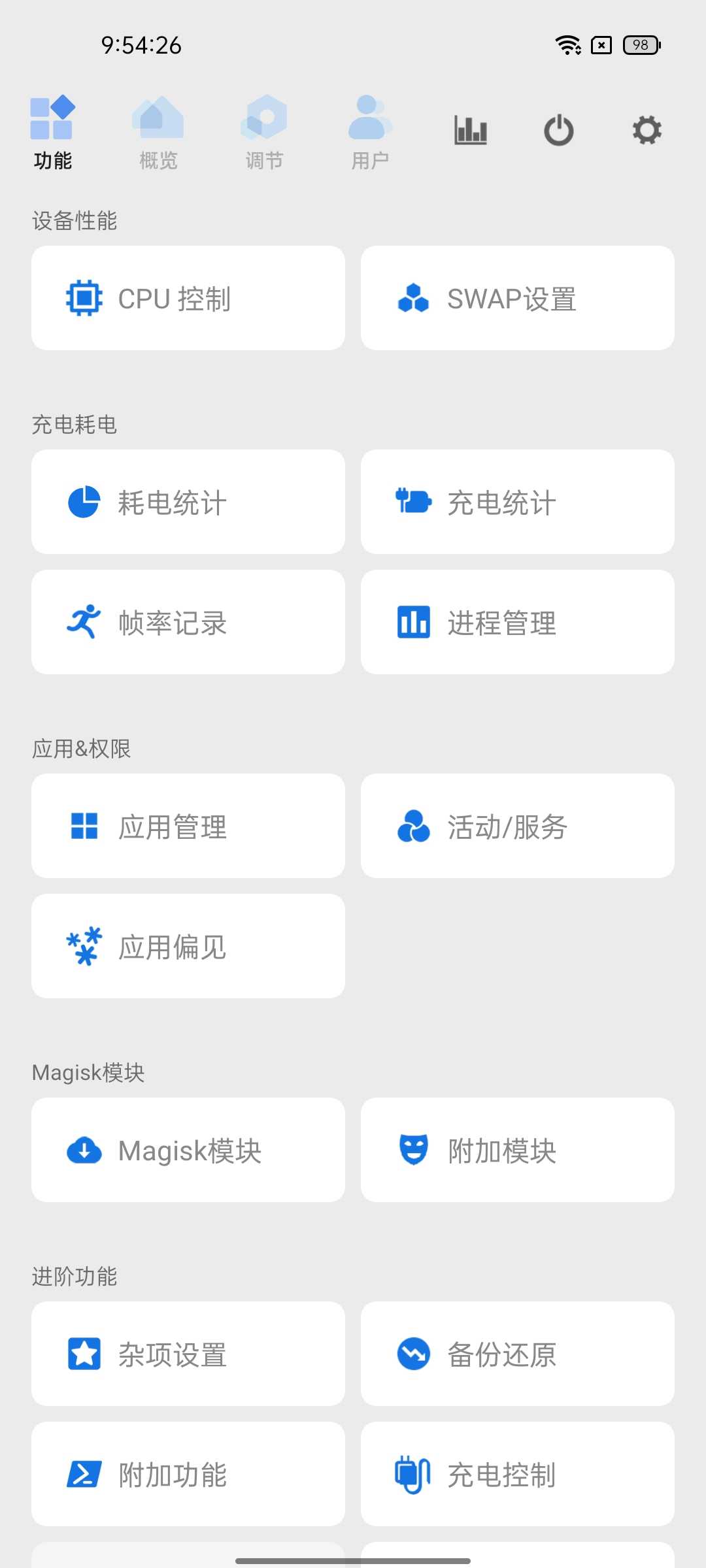Tap the power icon
This screenshot has height=1568, width=706.
(x=559, y=130)
